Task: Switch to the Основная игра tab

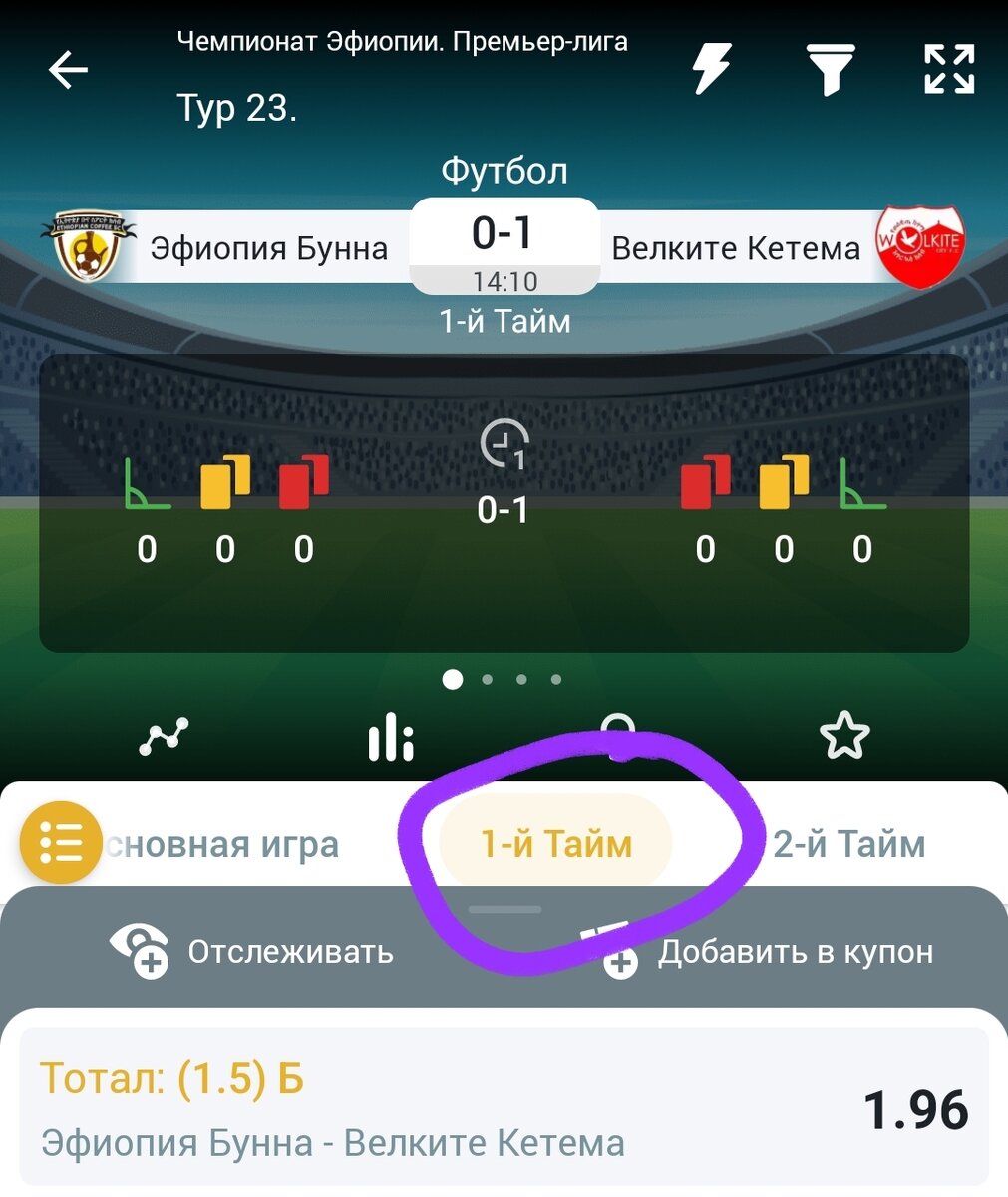Action: coord(224,845)
